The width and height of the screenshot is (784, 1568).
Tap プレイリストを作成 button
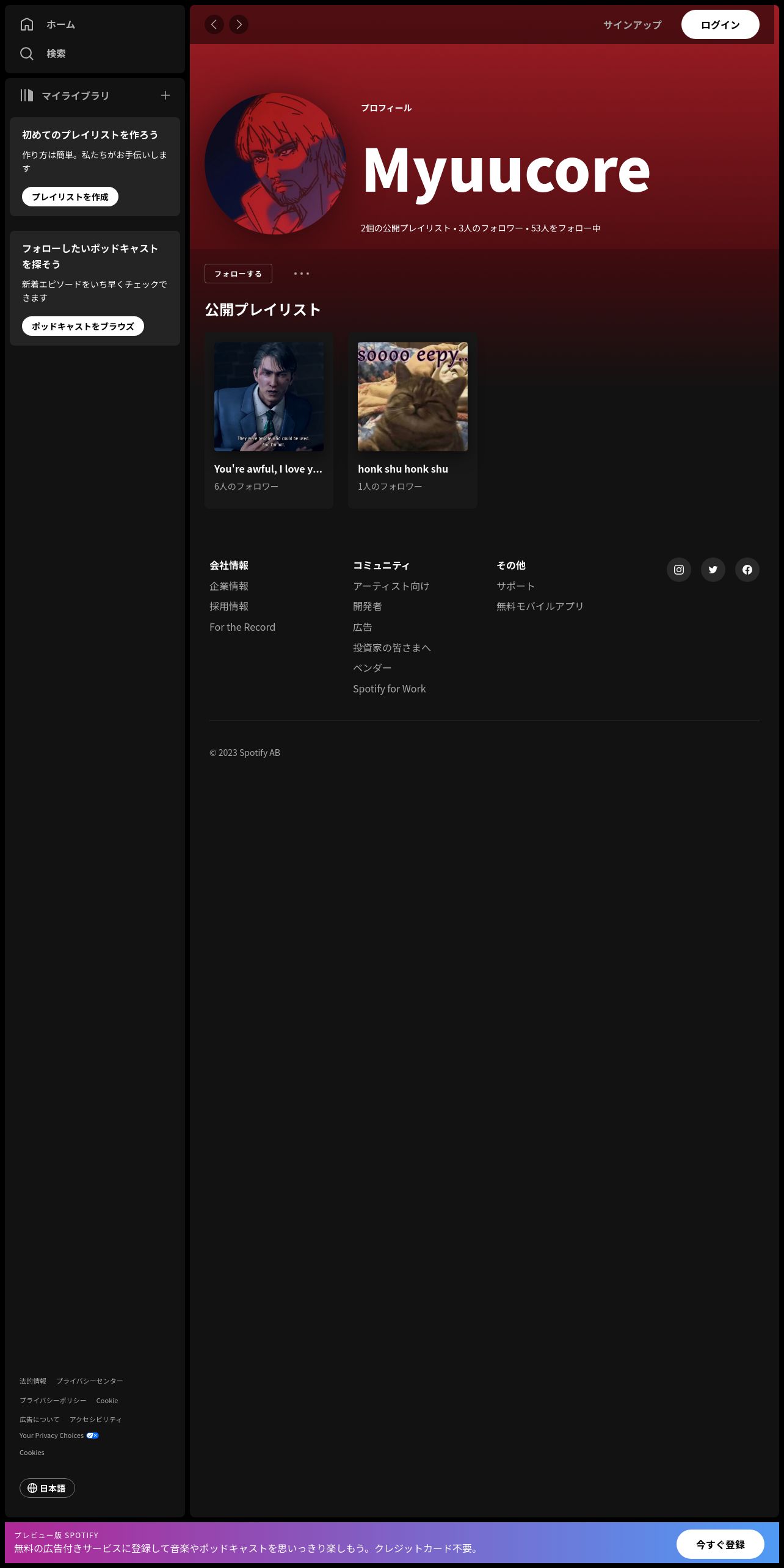pyautogui.click(x=70, y=197)
